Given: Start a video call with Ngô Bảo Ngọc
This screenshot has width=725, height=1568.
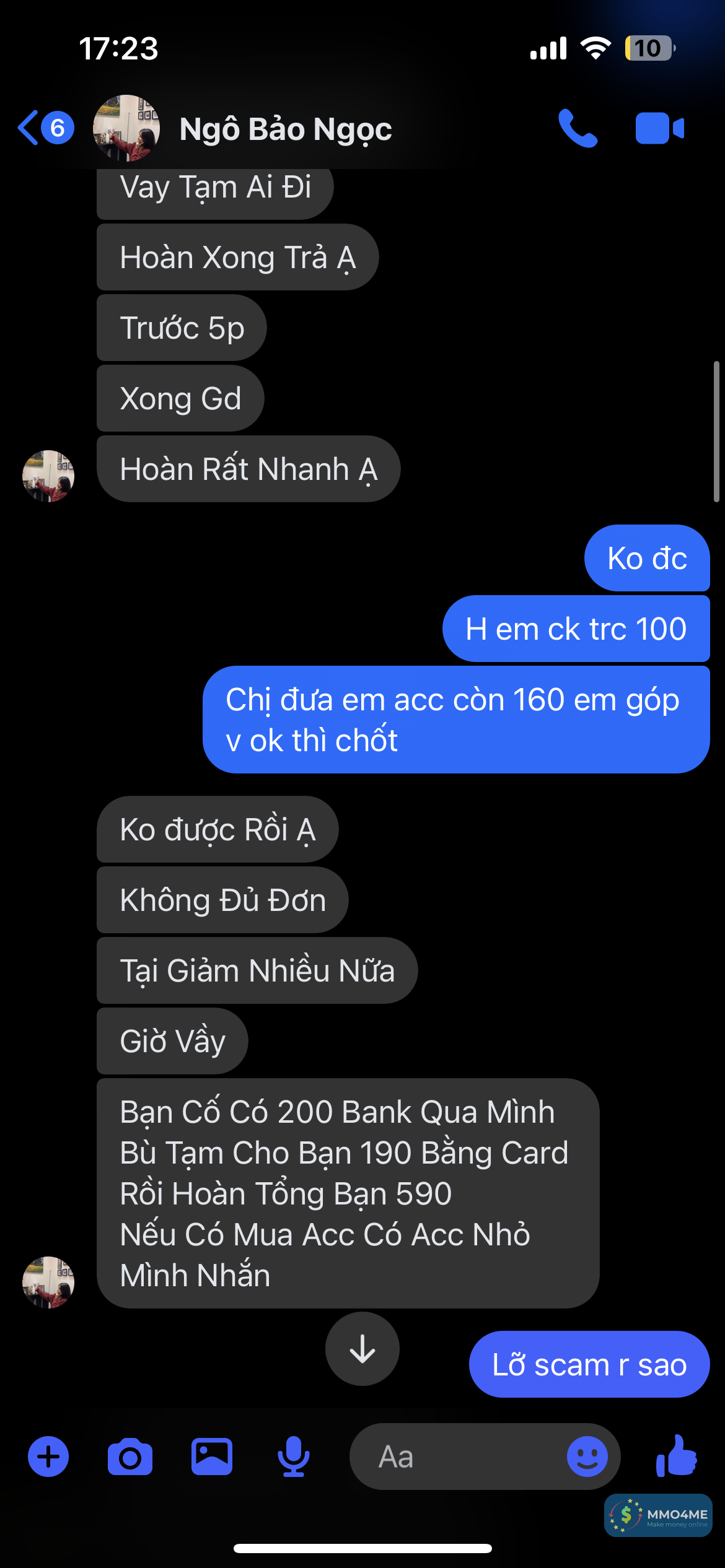Looking at the screenshot, I should (659, 128).
